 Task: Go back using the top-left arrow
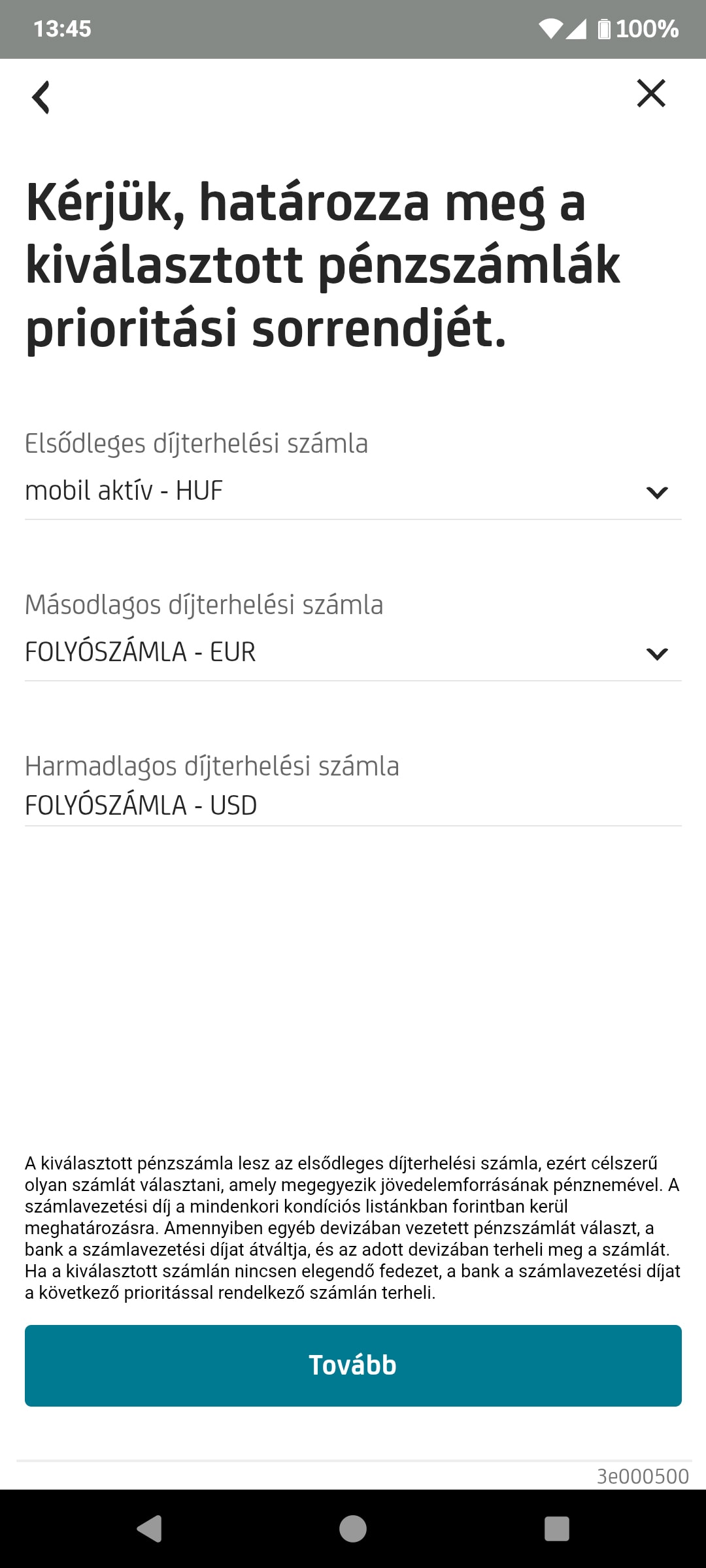[41, 97]
